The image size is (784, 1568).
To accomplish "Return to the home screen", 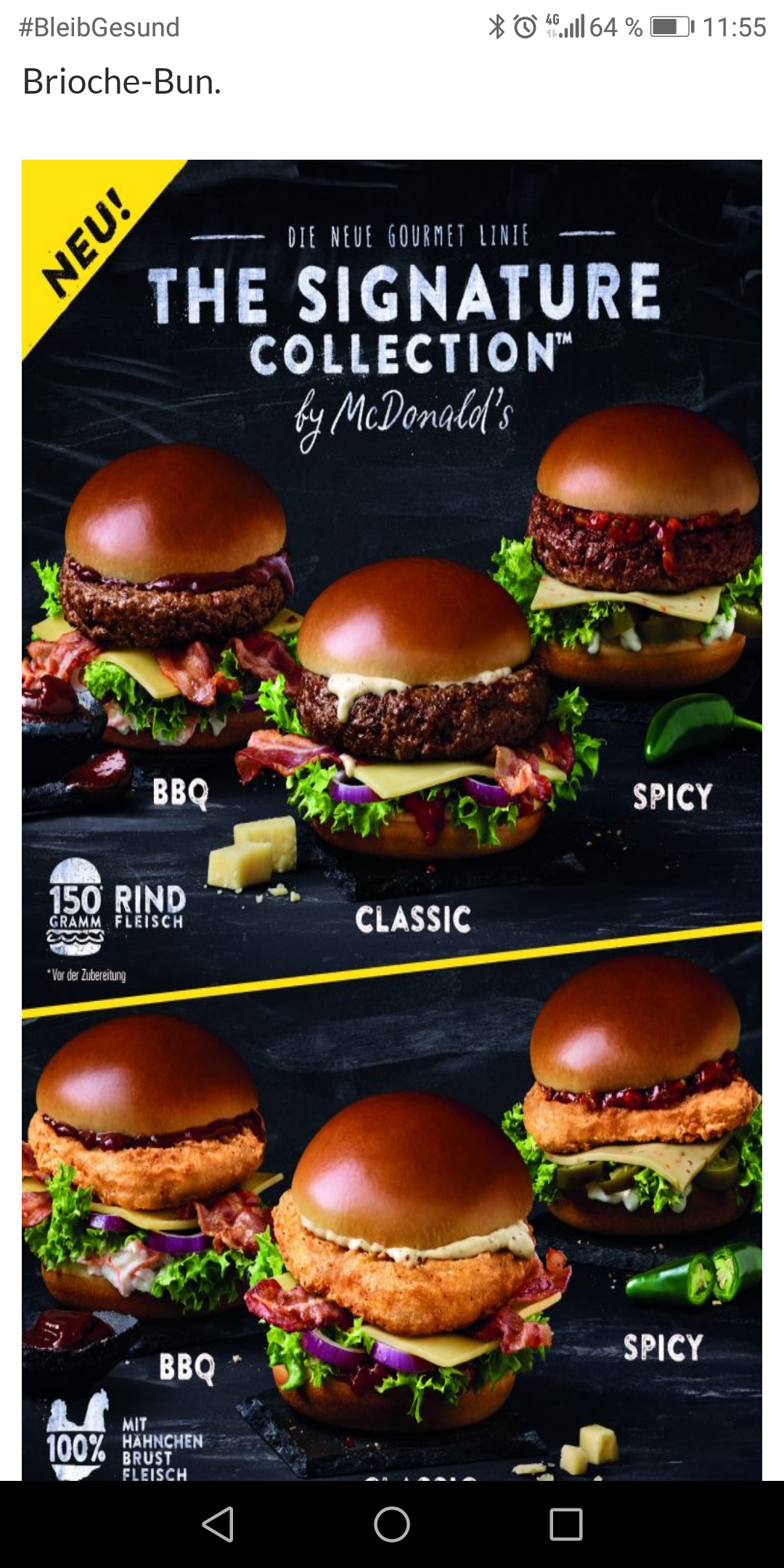I will click(x=392, y=1524).
